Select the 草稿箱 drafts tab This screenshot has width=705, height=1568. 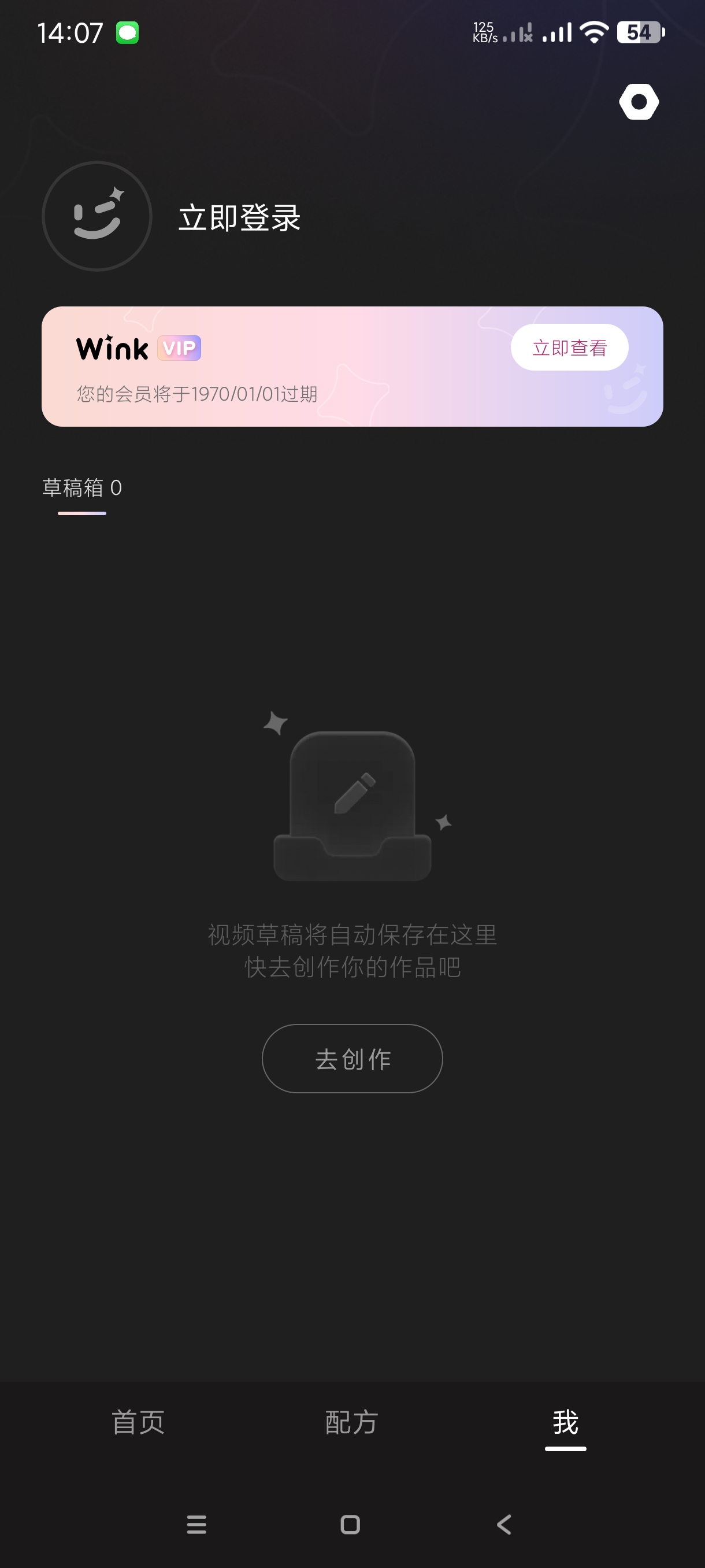(82, 488)
